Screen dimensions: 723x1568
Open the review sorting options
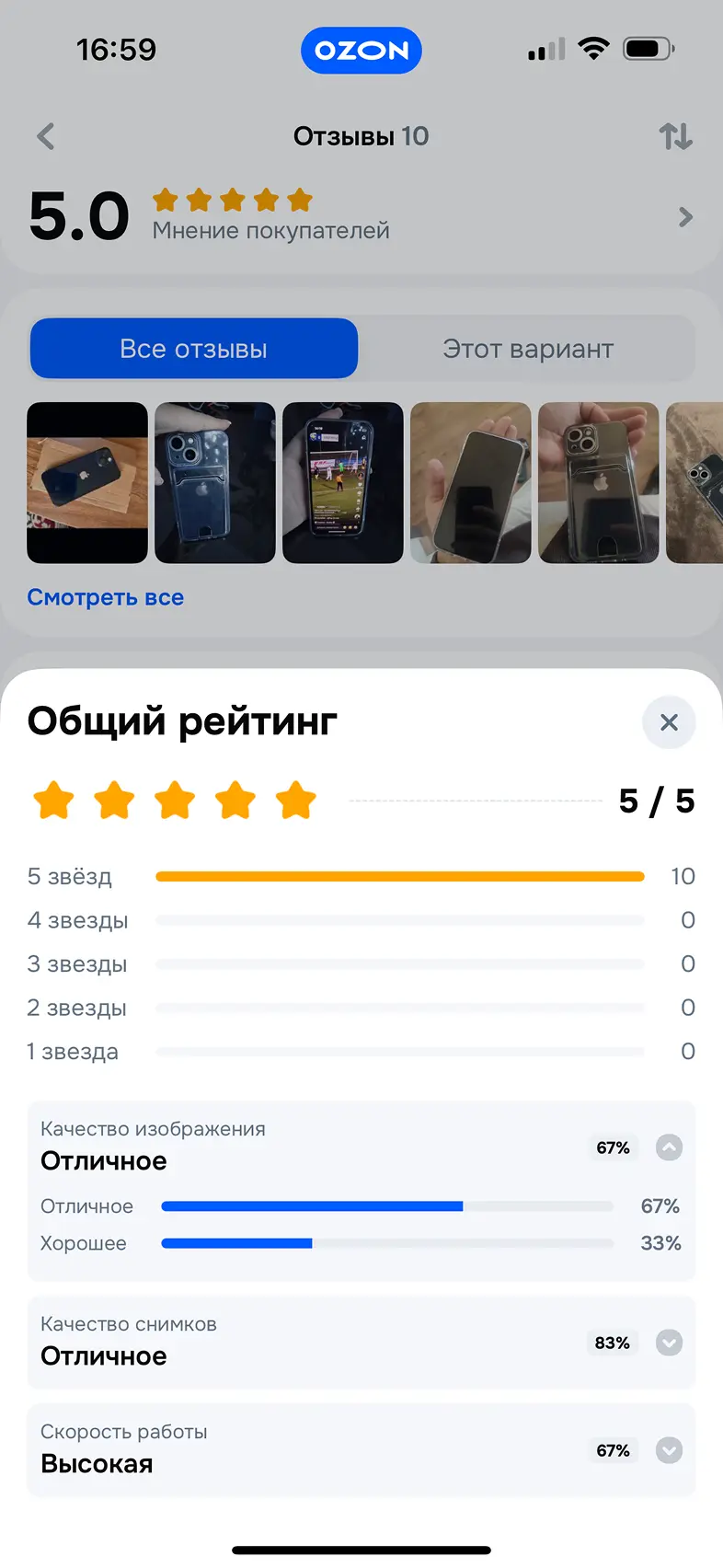click(675, 137)
